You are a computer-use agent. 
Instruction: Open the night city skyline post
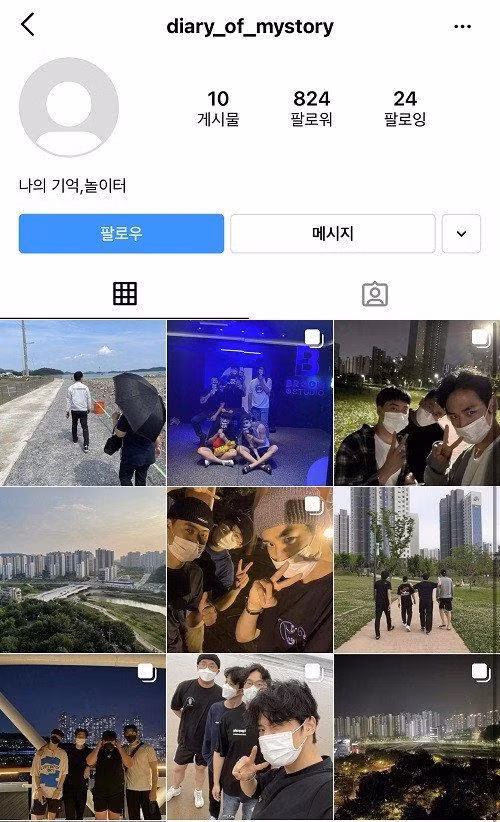click(x=417, y=737)
